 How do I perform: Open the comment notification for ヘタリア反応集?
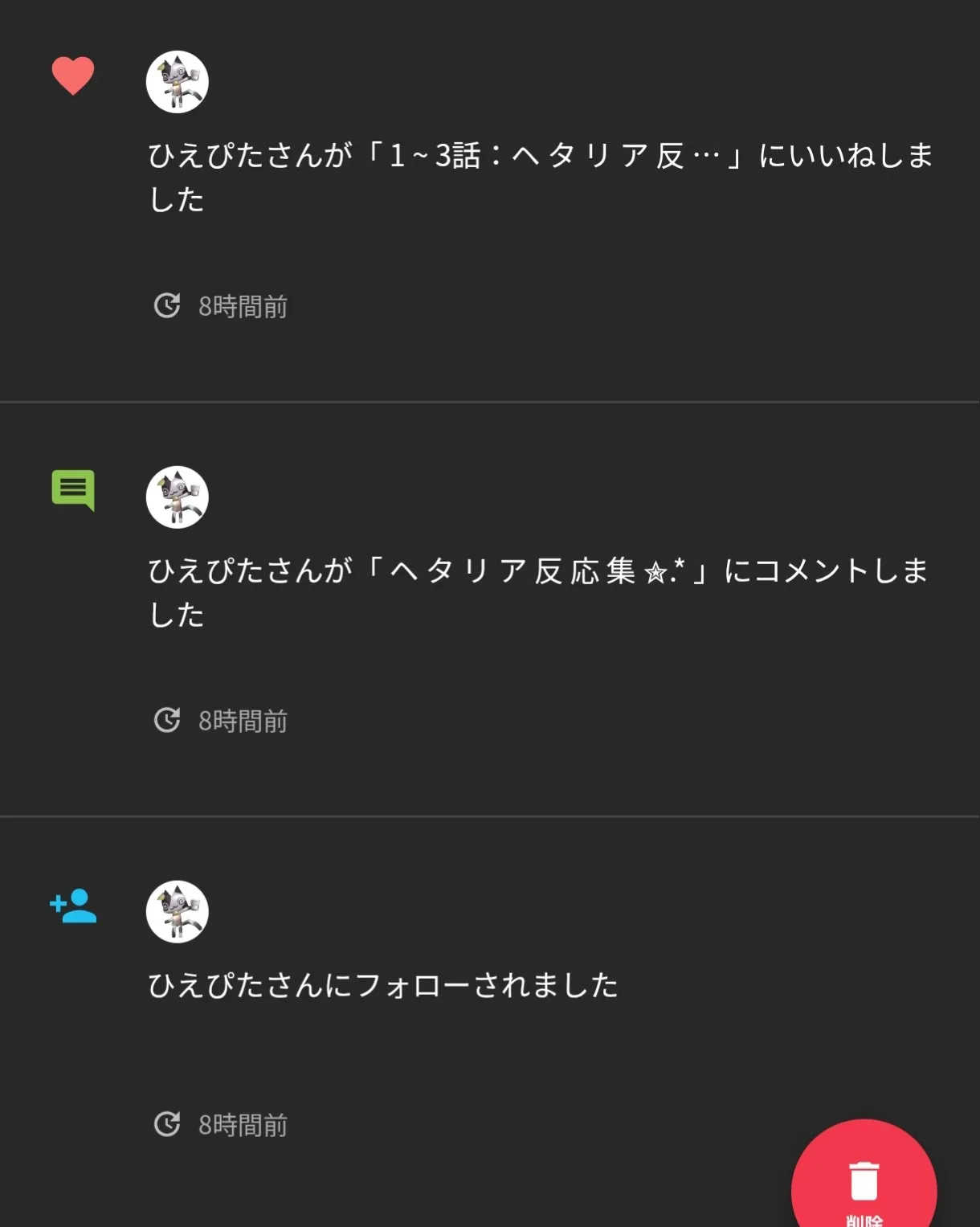(490, 609)
